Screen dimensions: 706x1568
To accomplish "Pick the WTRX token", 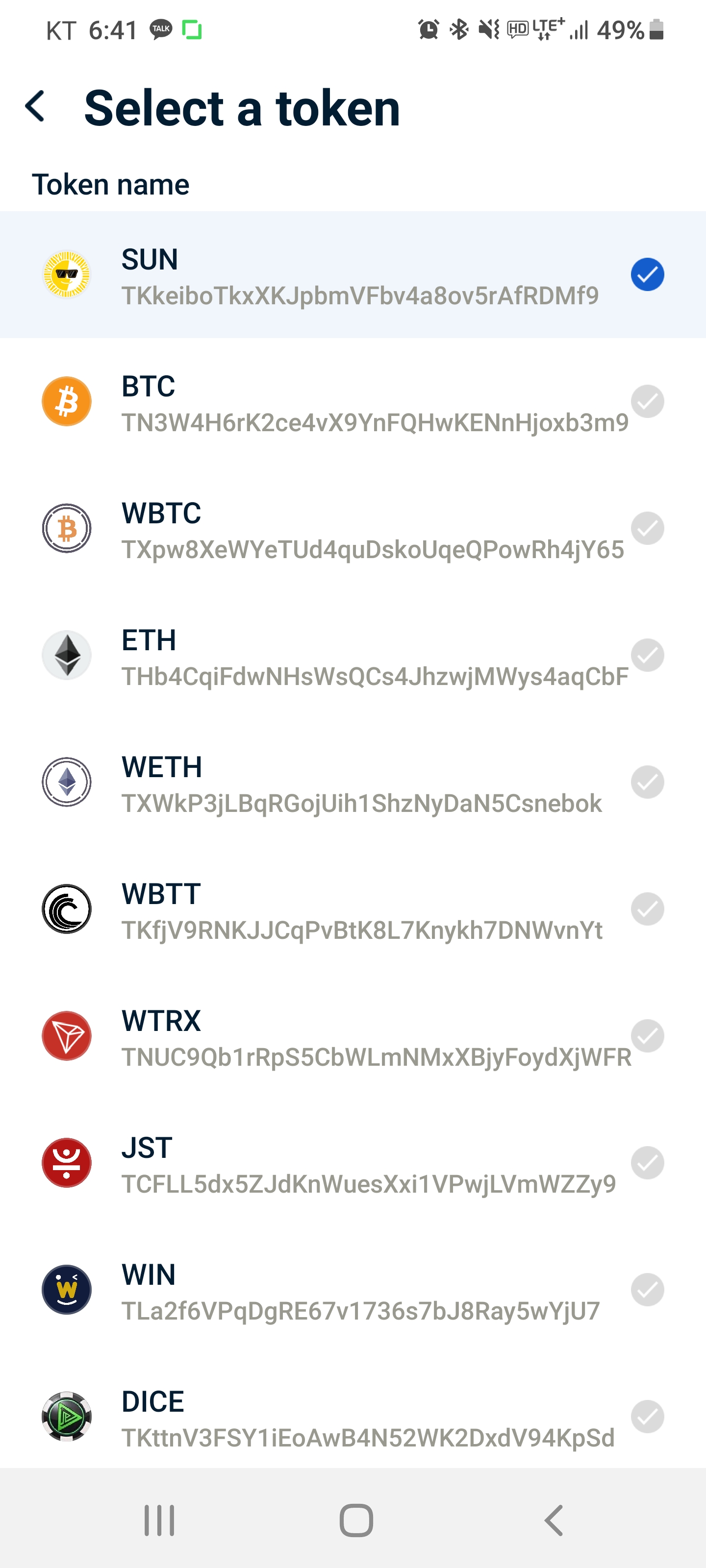I will (353, 1037).
